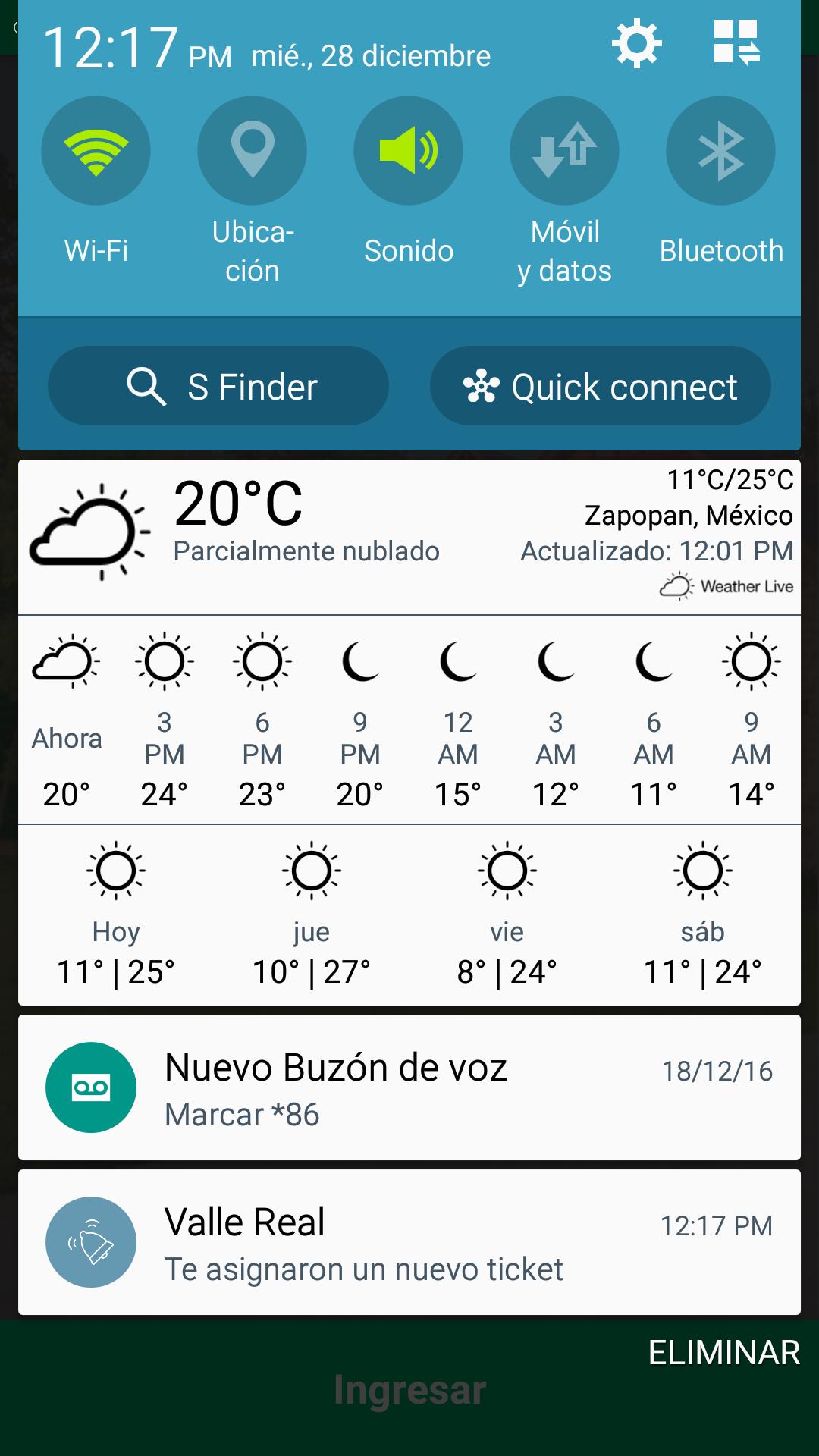Tap the Valle Real bell notification icon
The width and height of the screenshot is (819, 1456).
(90, 1241)
